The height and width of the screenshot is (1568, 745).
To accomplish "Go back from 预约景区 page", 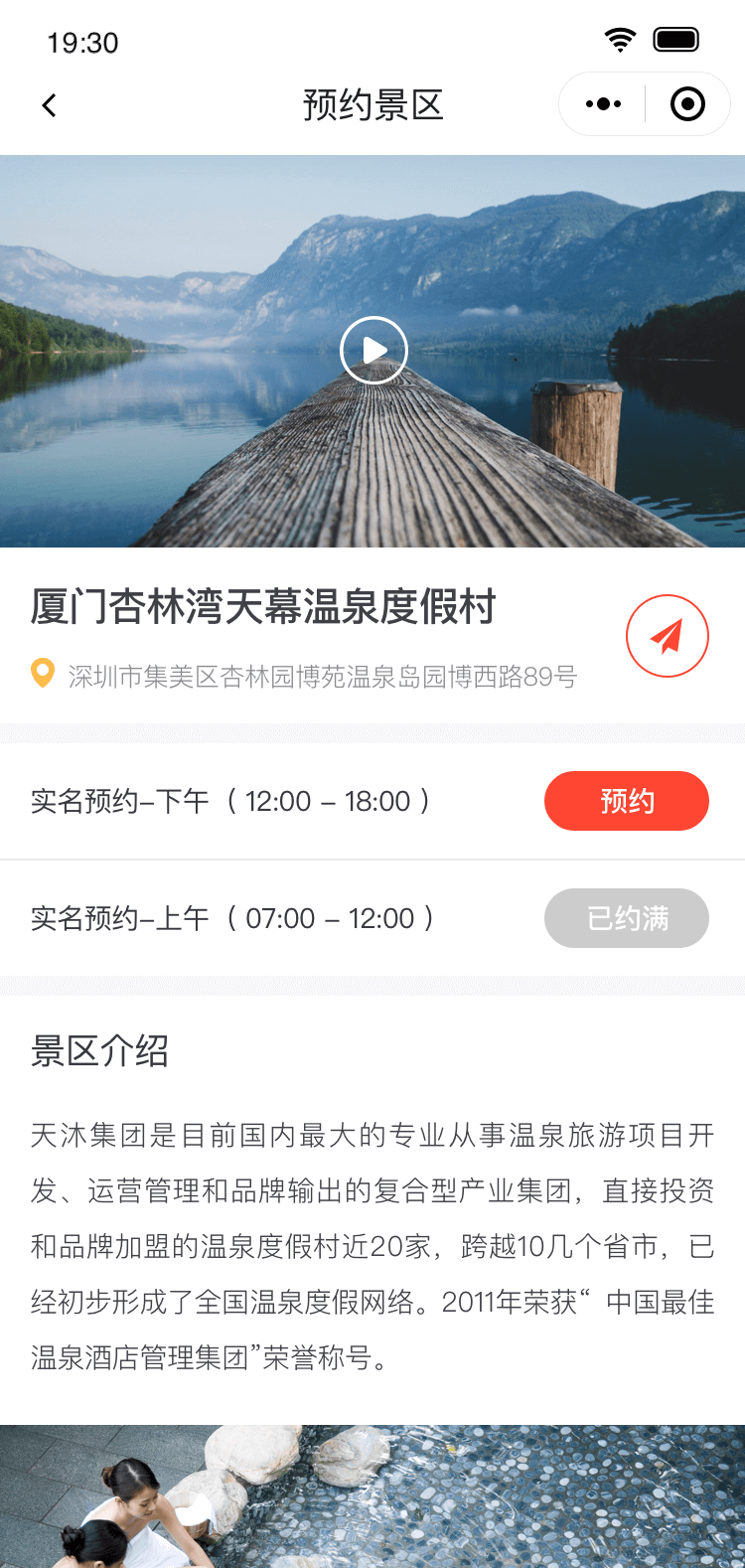I will (x=50, y=105).
